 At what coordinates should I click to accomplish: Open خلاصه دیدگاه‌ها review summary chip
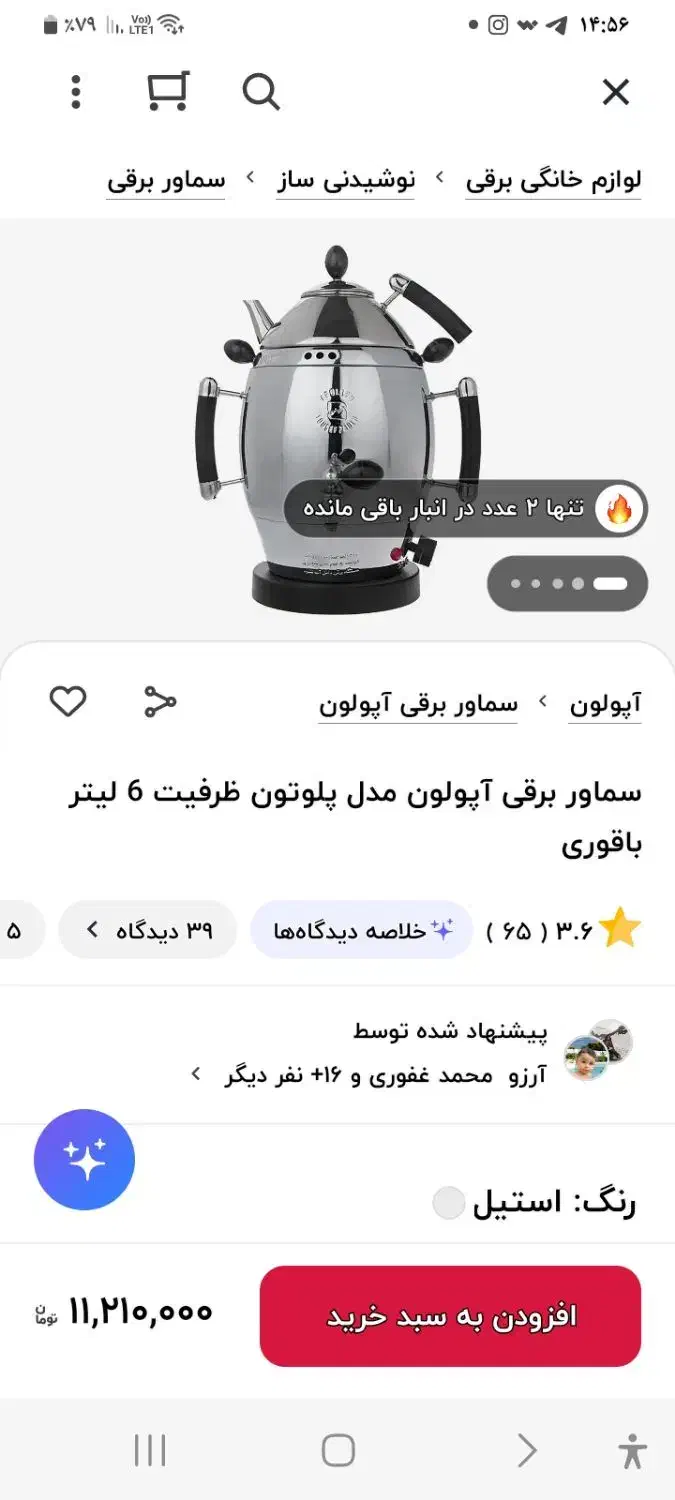(x=362, y=930)
